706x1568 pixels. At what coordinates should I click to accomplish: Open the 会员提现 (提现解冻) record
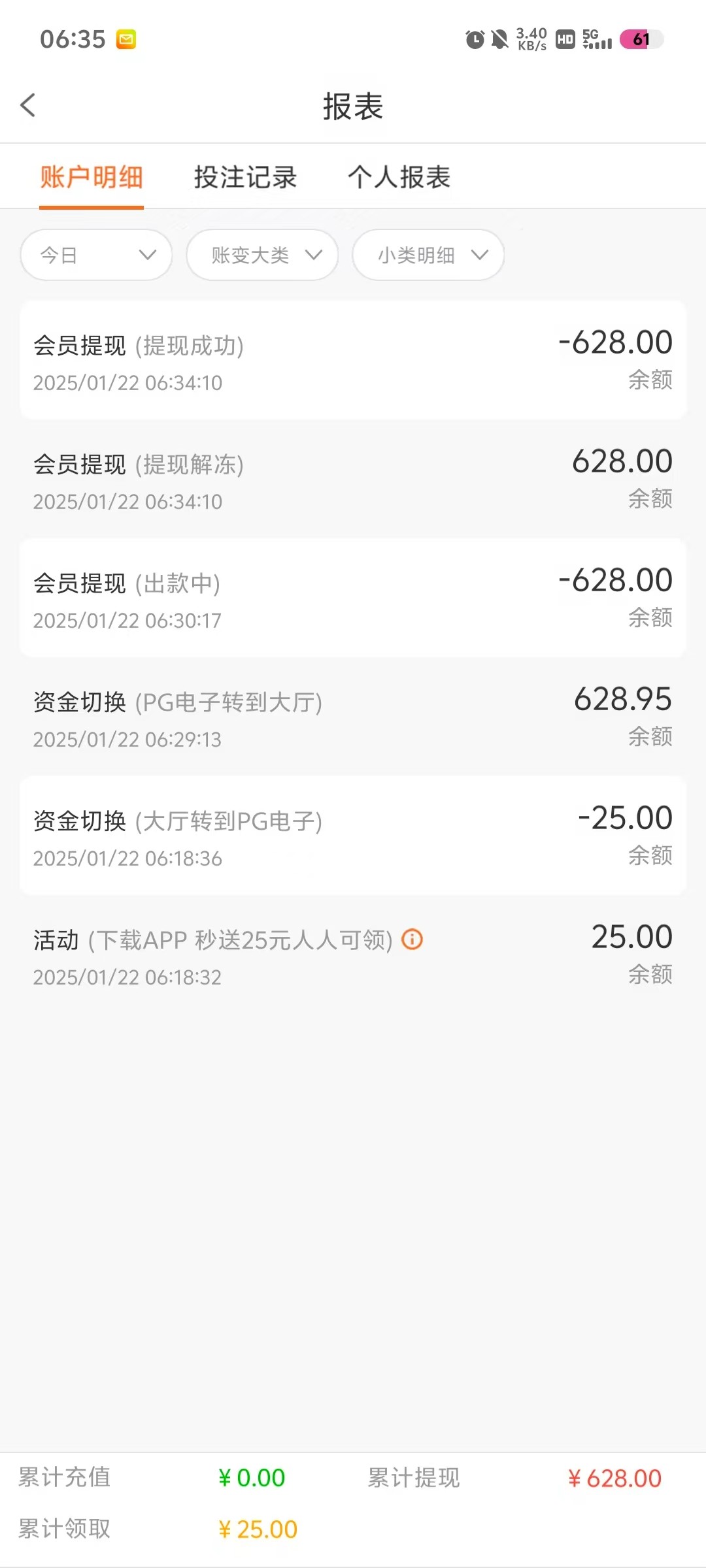coord(353,479)
